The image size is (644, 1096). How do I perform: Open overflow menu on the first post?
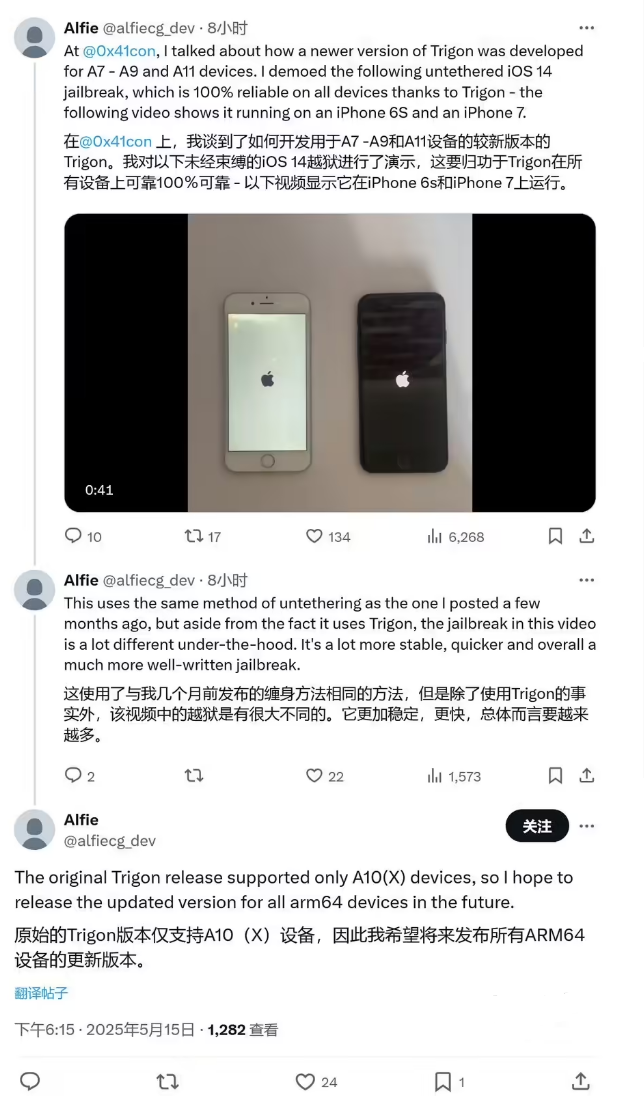click(587, 27)
